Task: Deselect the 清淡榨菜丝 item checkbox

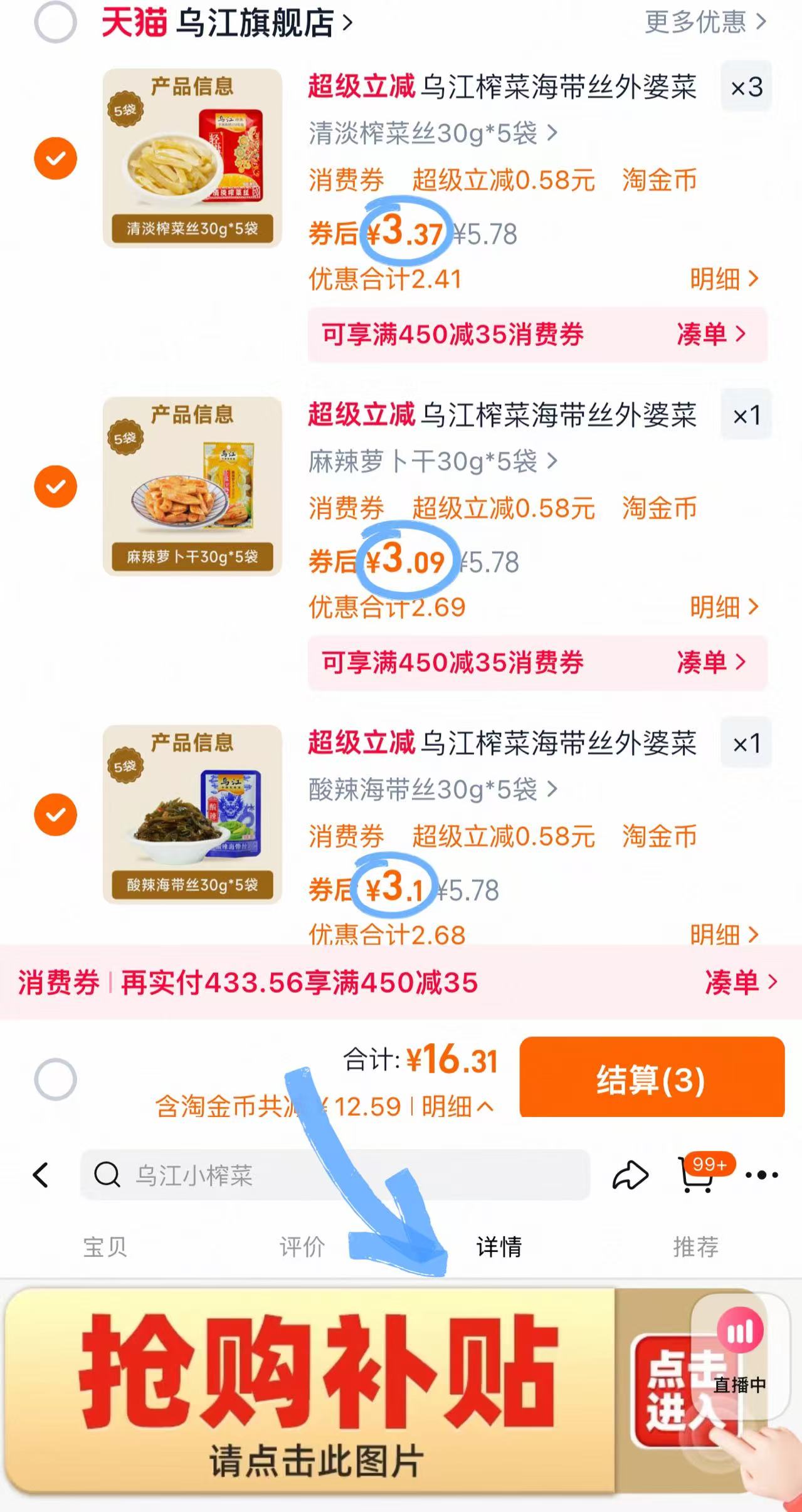Action: click(x=56, y=158)
